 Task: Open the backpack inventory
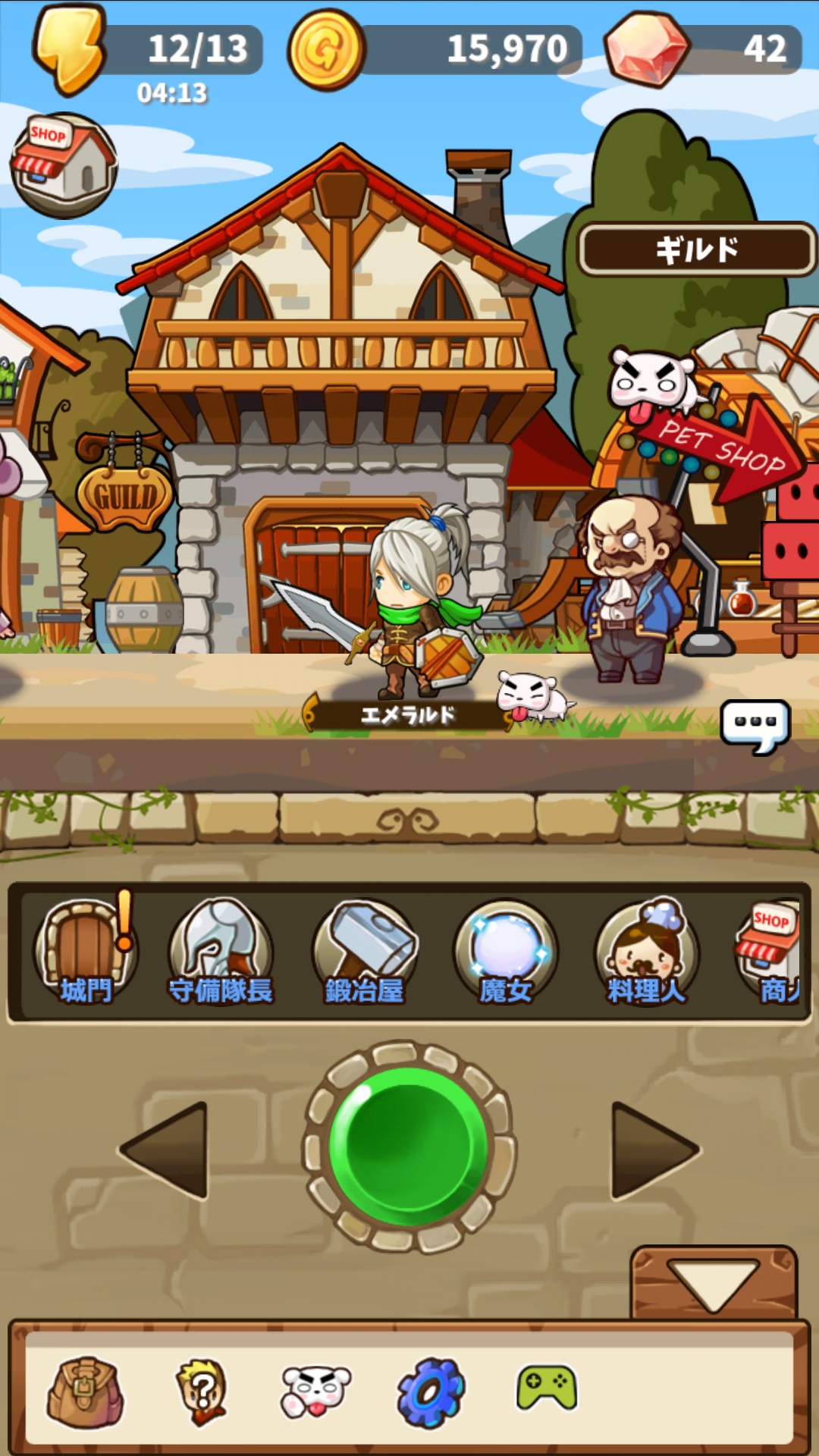click(85, 1392)
